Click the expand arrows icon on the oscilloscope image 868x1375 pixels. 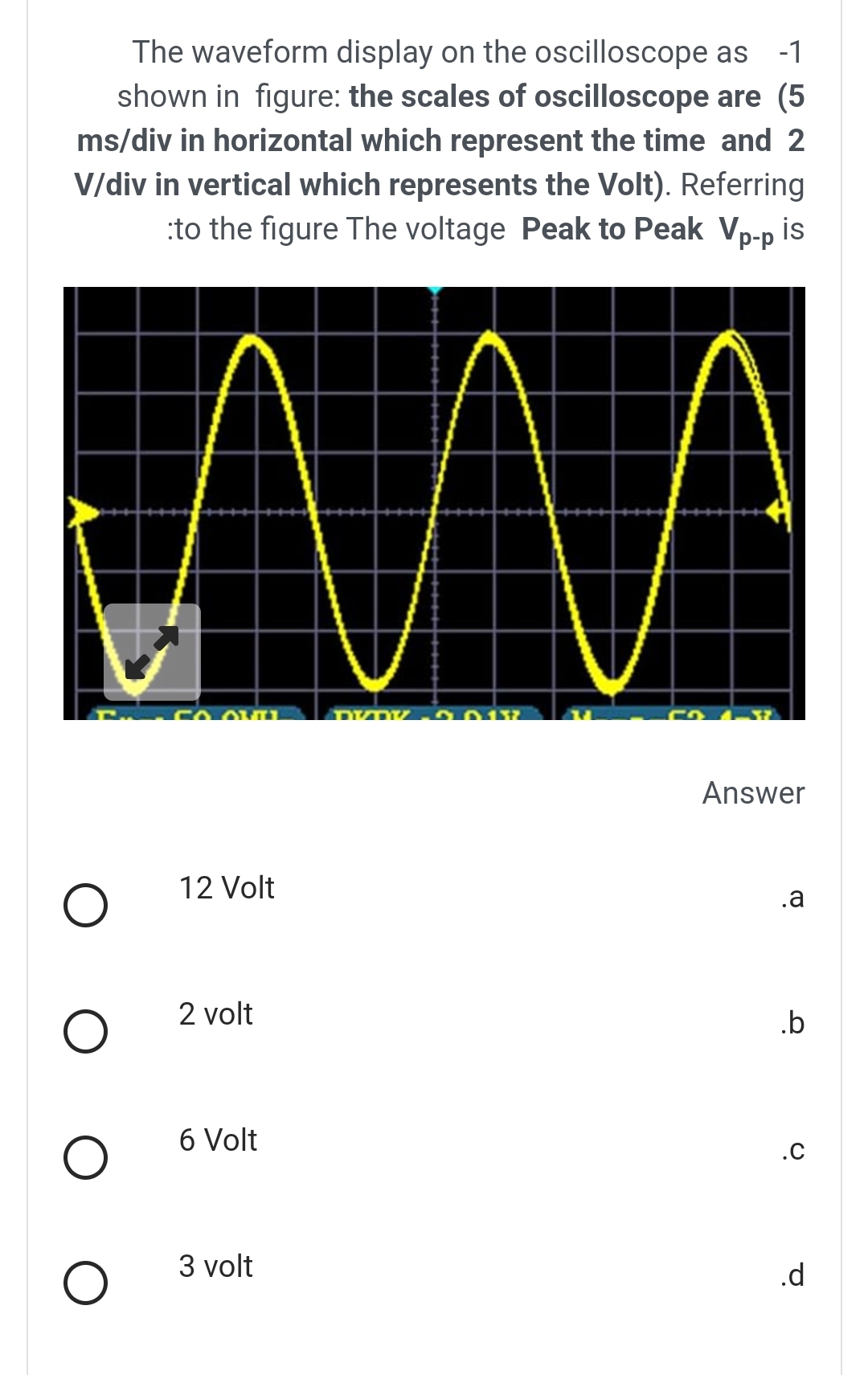(151, 651)
